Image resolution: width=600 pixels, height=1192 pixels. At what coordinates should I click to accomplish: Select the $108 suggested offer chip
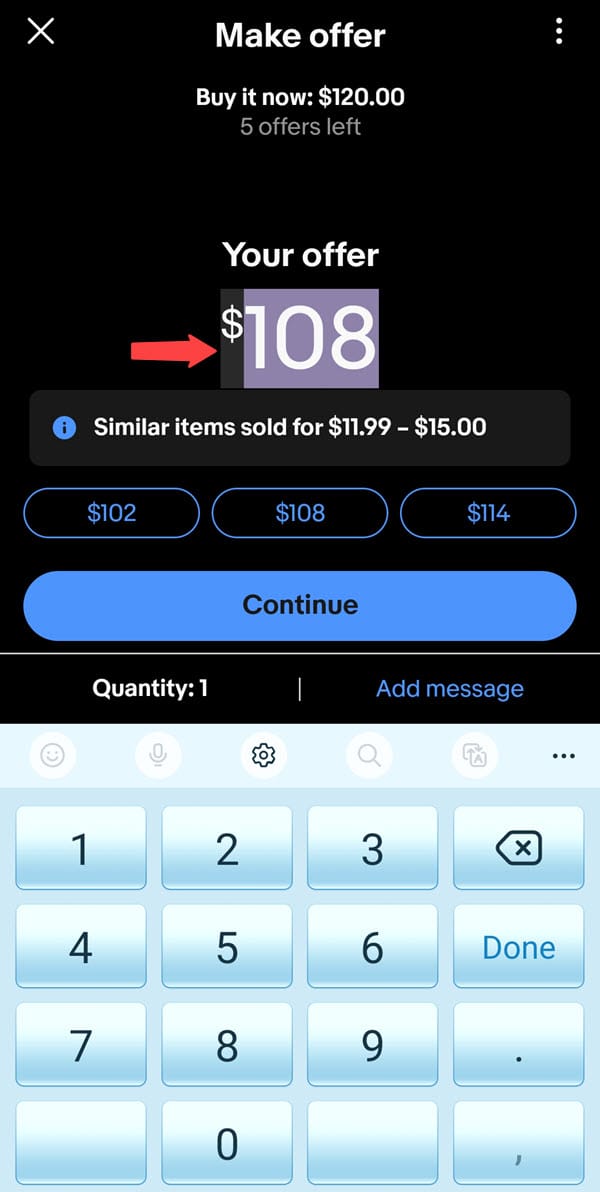click(300, 513)
